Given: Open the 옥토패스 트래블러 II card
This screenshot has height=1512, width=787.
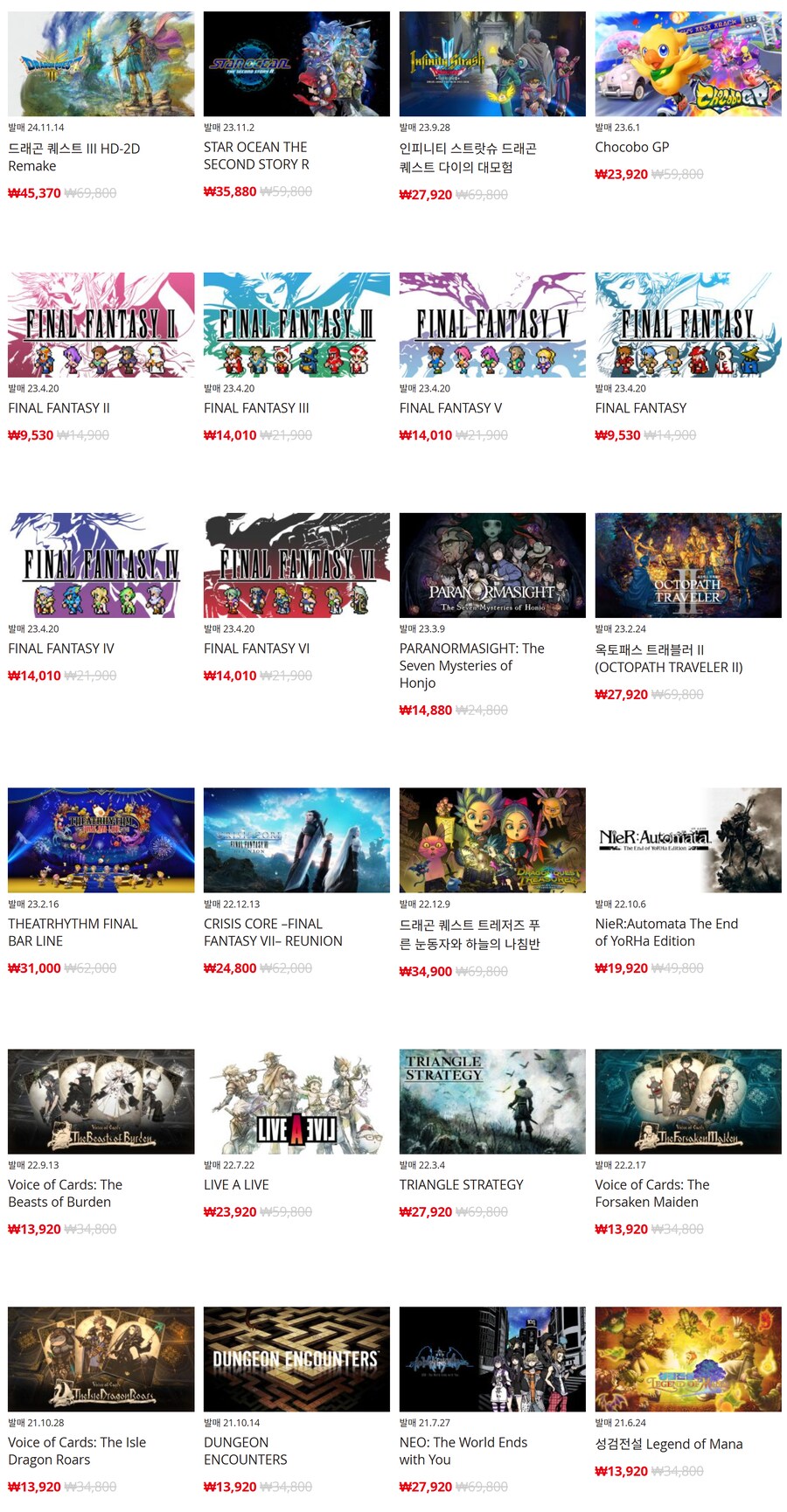Looking at the screenshot, I should coord(688,565).
